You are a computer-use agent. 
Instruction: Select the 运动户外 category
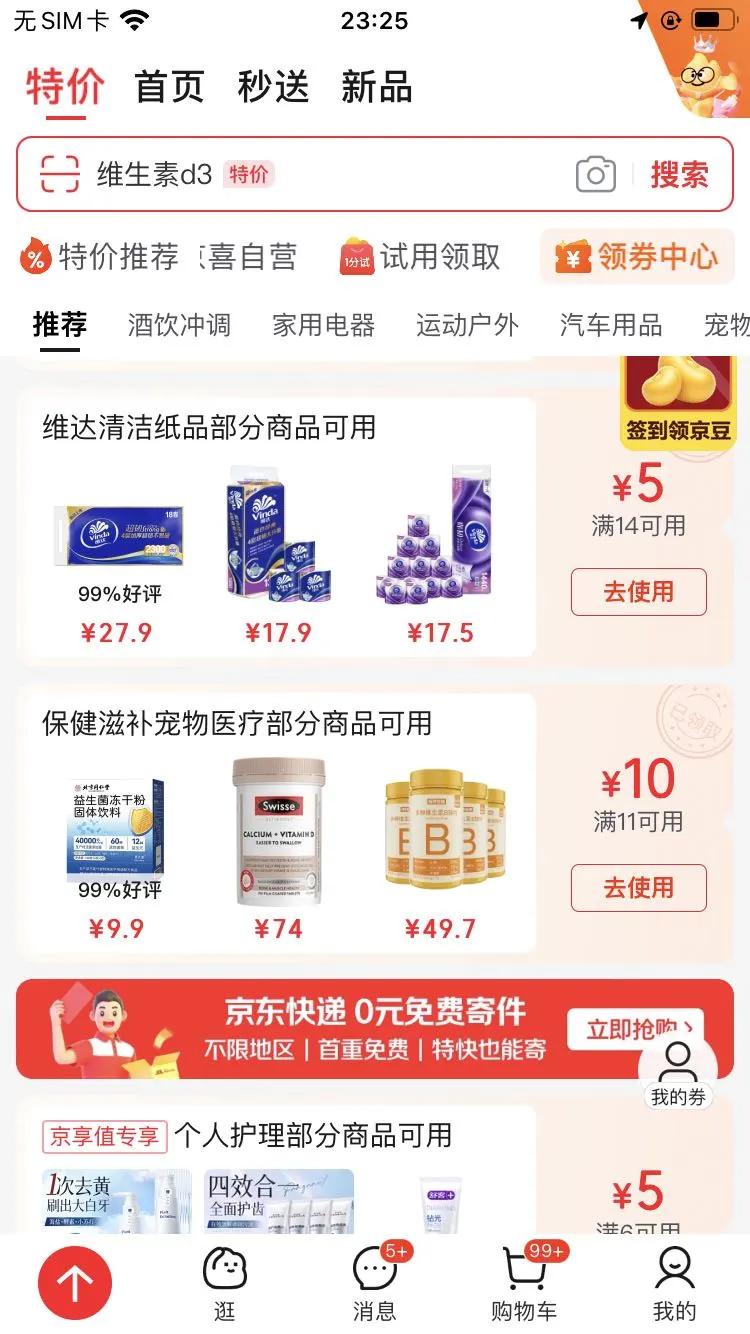(x=467, y=325)
